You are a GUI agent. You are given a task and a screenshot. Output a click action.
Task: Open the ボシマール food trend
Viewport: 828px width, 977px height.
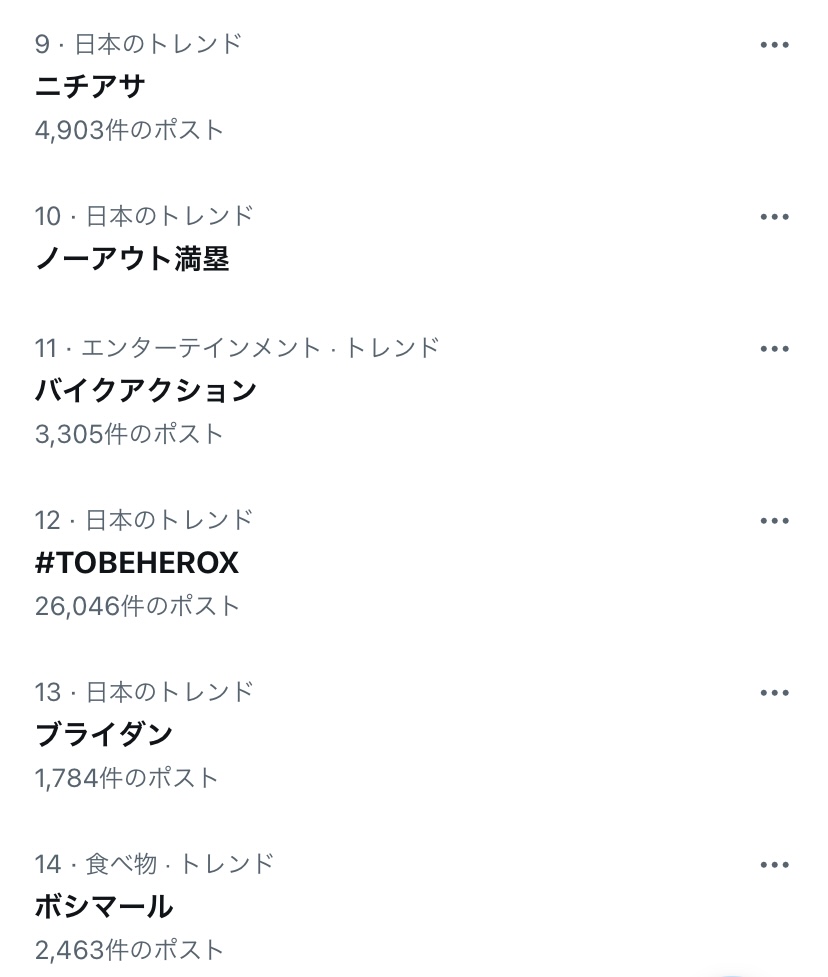[x=104, y=907]
